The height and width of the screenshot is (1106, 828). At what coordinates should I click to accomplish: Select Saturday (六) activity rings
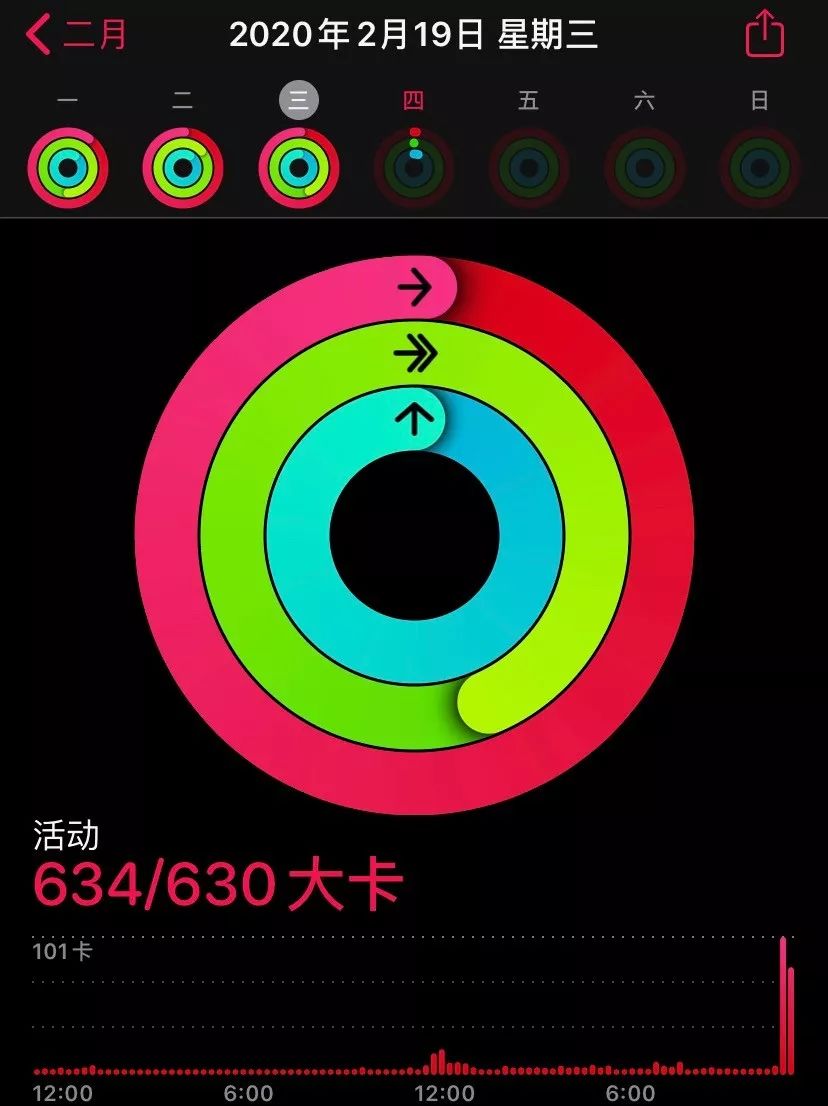pyautogui.click(x=645, y=167)
